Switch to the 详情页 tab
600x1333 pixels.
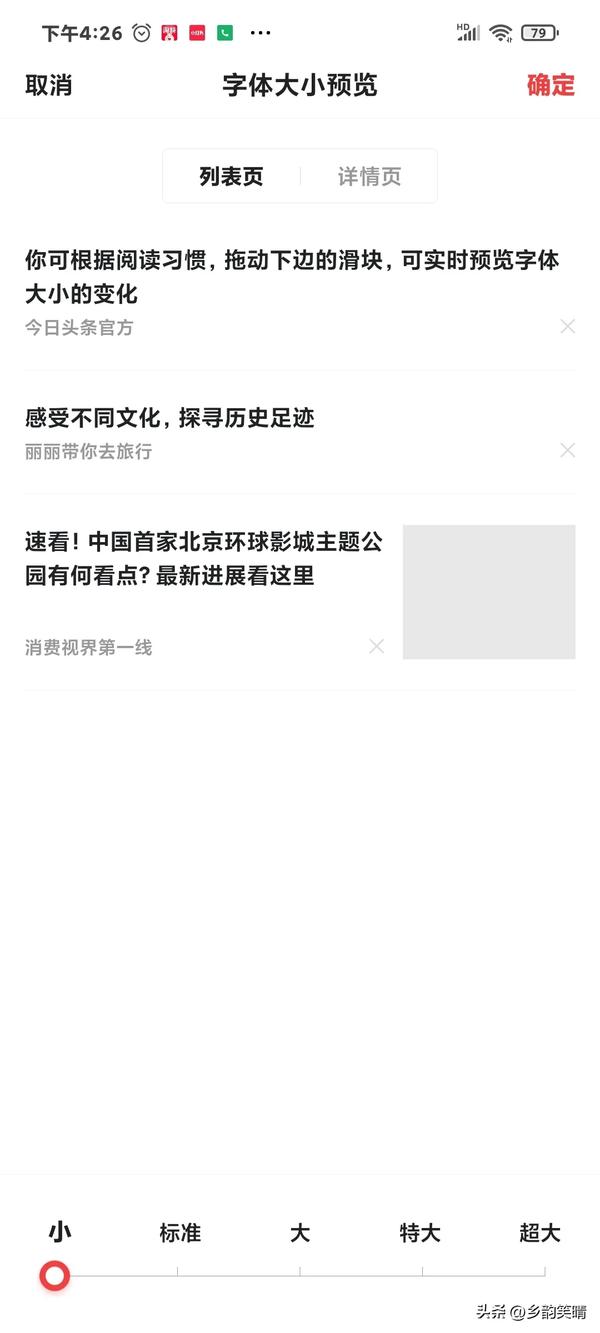pyautogui.click(x=369, y=177)
